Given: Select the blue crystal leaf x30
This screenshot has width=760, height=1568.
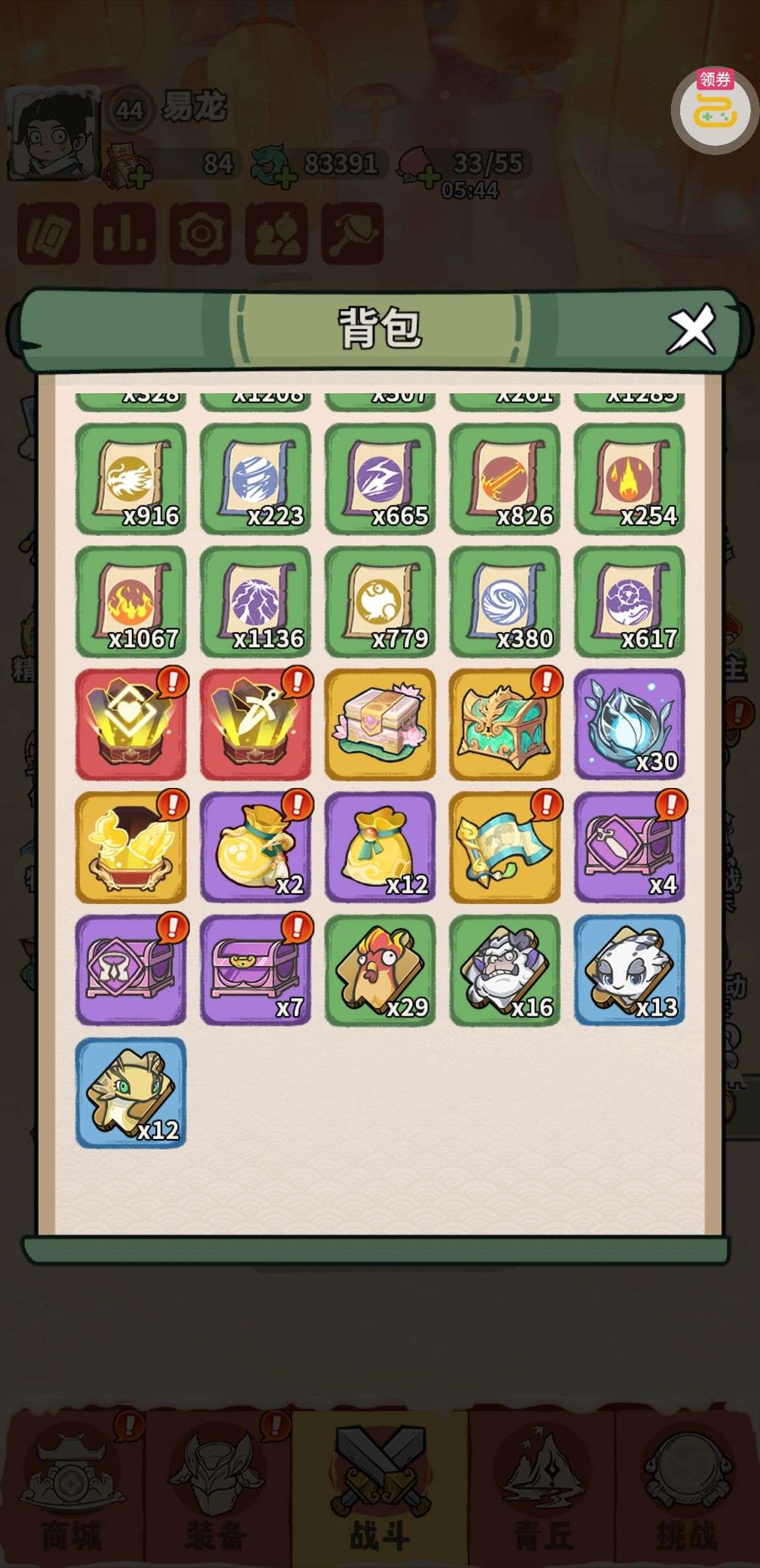Looking at the screenshot, I should 629,724.
